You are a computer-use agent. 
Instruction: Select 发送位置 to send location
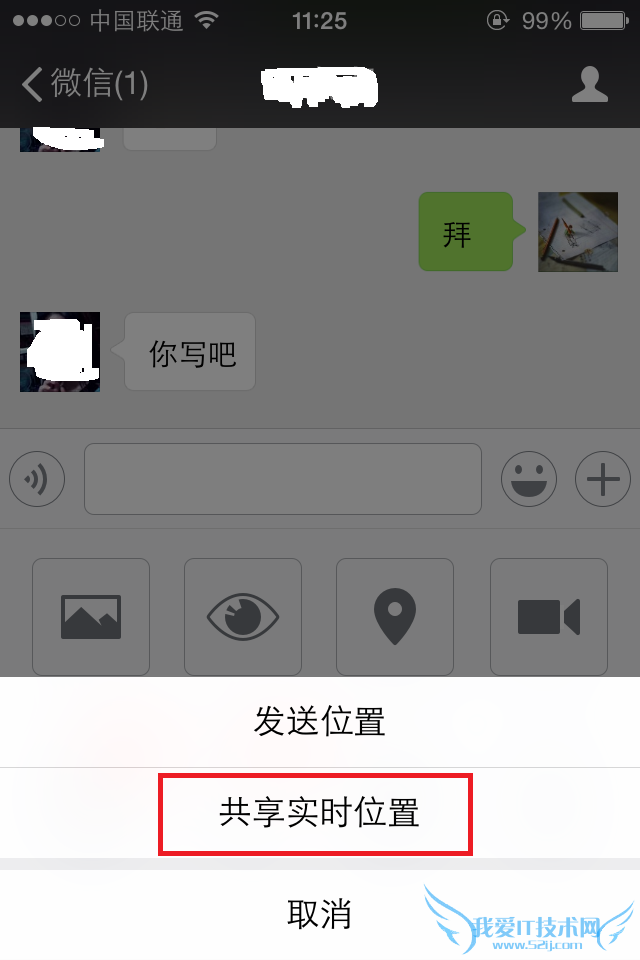319,722
